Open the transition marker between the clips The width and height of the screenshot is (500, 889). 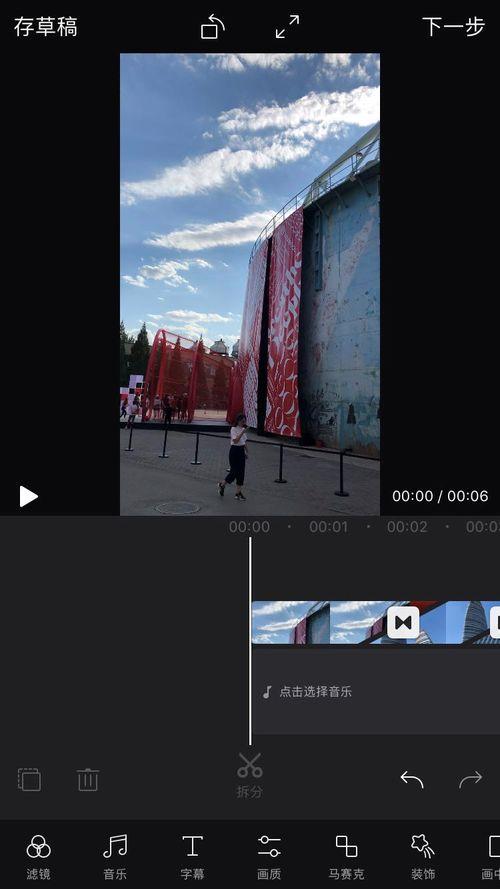coord(403,623)
